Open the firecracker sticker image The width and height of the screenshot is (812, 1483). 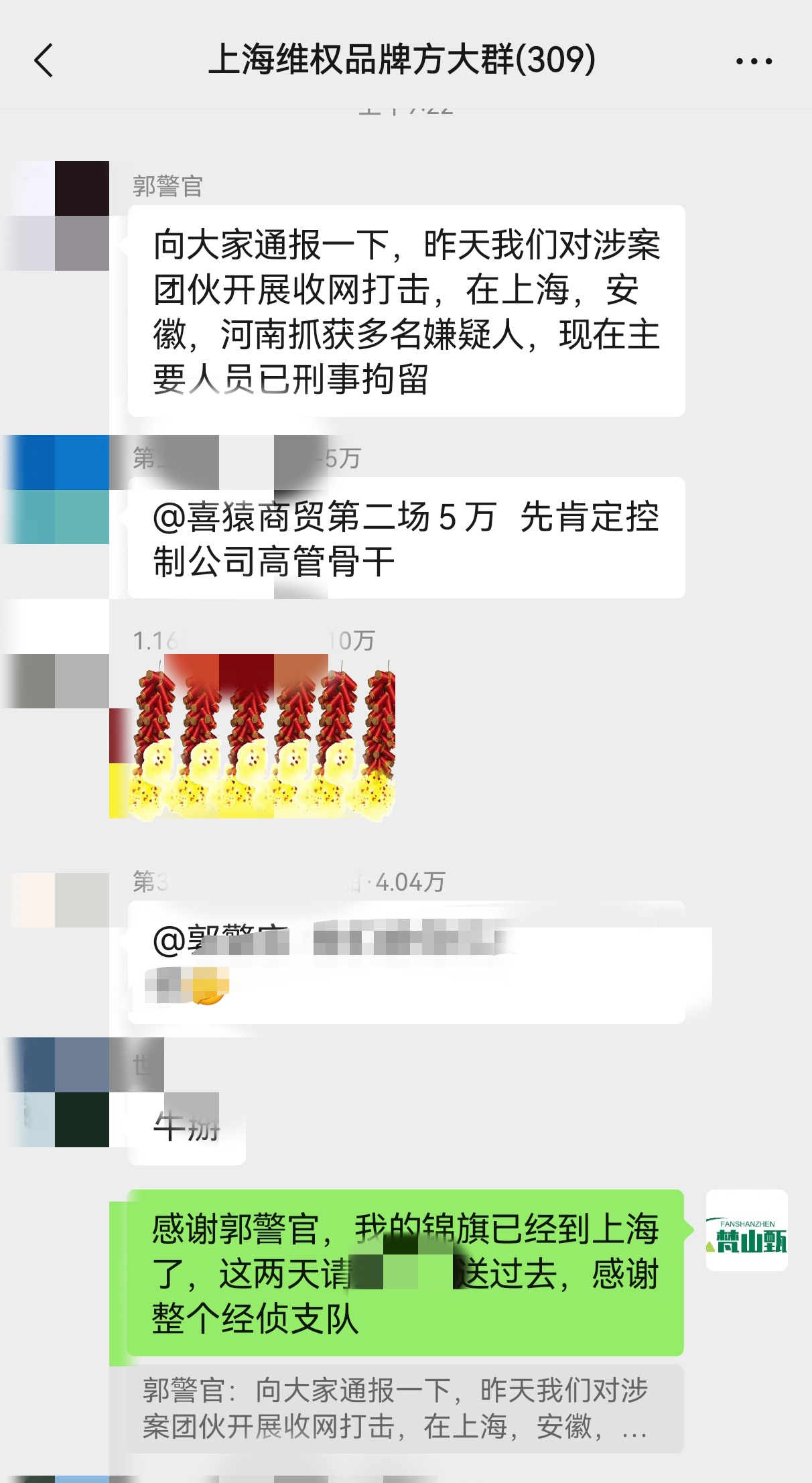261,737
